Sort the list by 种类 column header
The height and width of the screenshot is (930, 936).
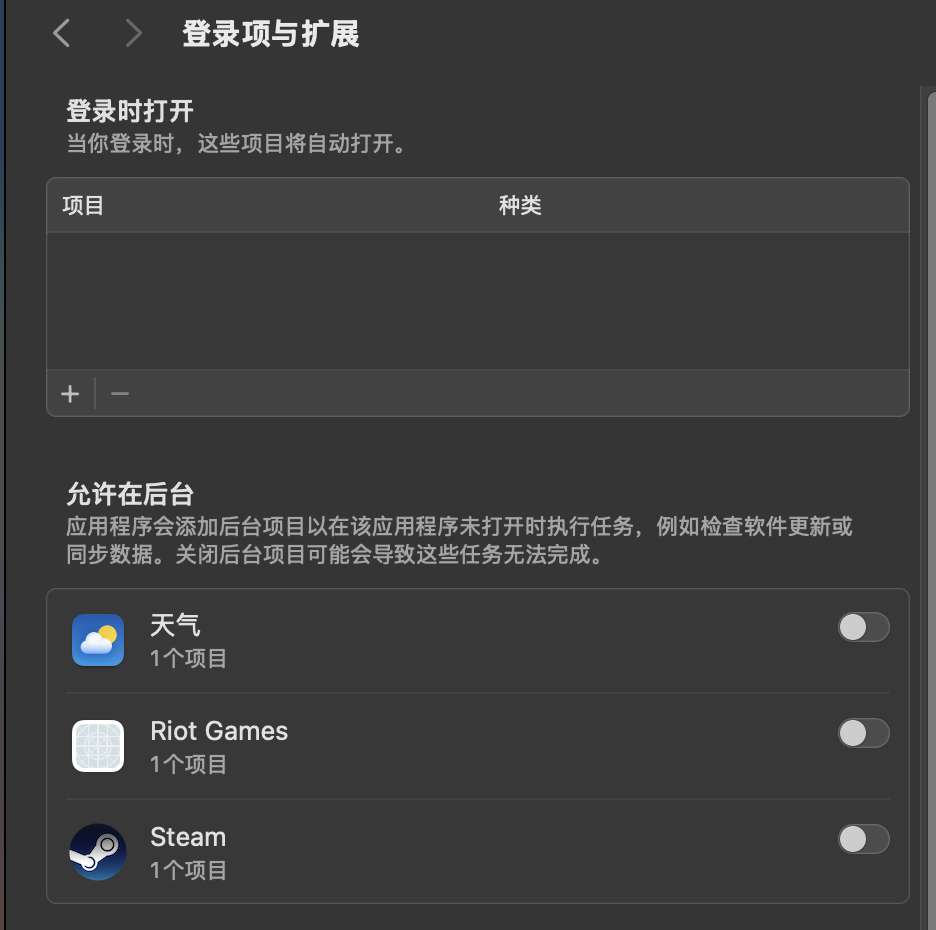point(520,206)
